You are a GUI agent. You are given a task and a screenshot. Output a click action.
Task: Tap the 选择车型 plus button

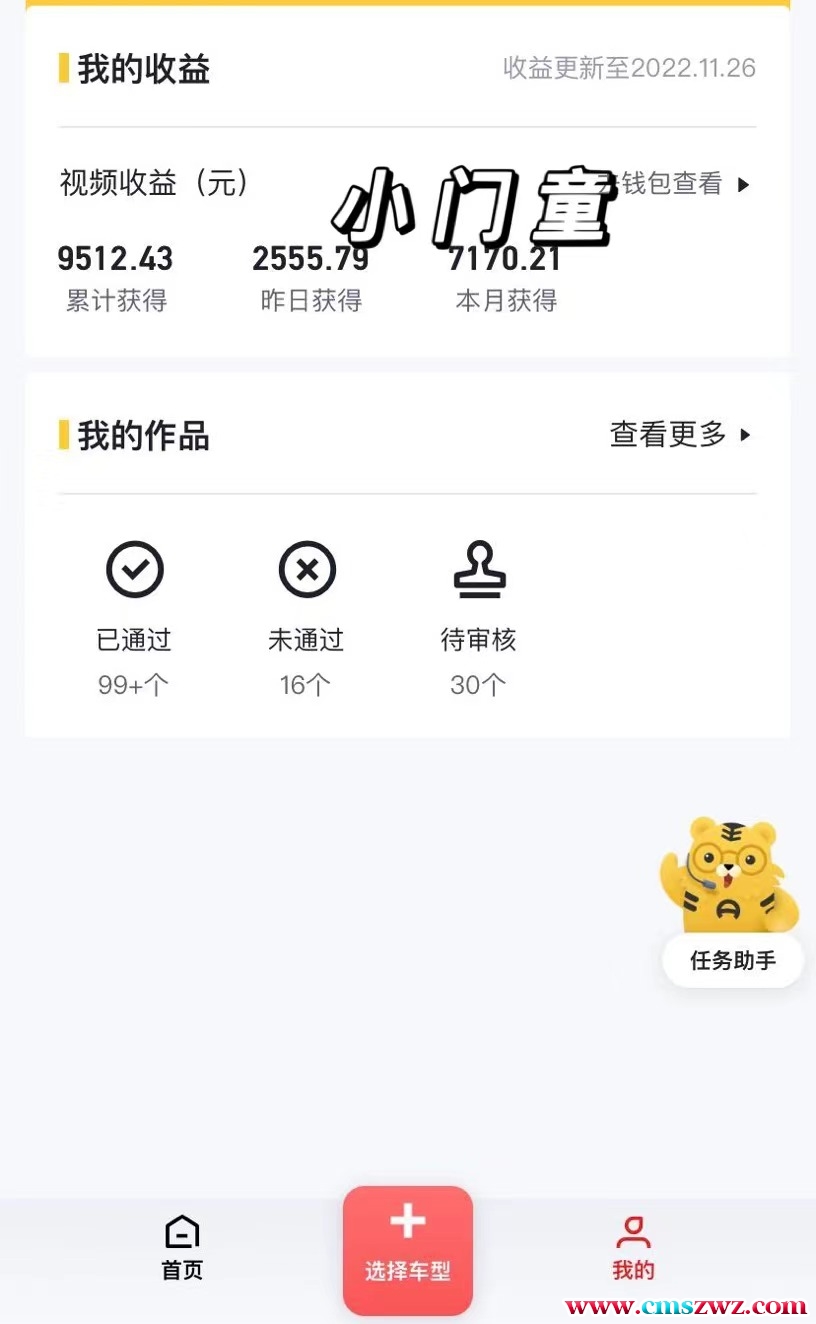tap(407, 1249)
